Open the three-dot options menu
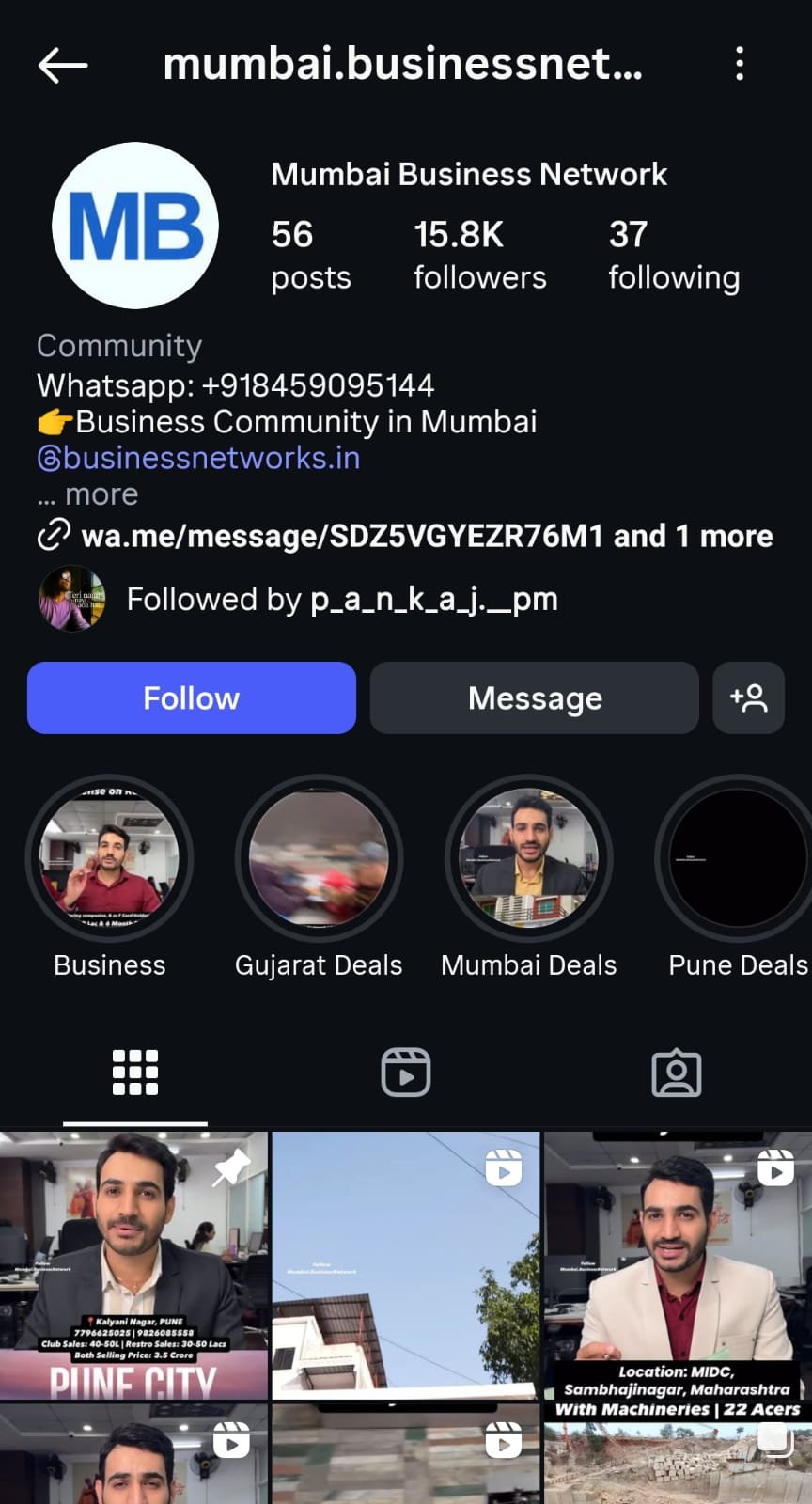This screenshot has height=1504, width=812. pyautogui.click(x=739, y=64)
